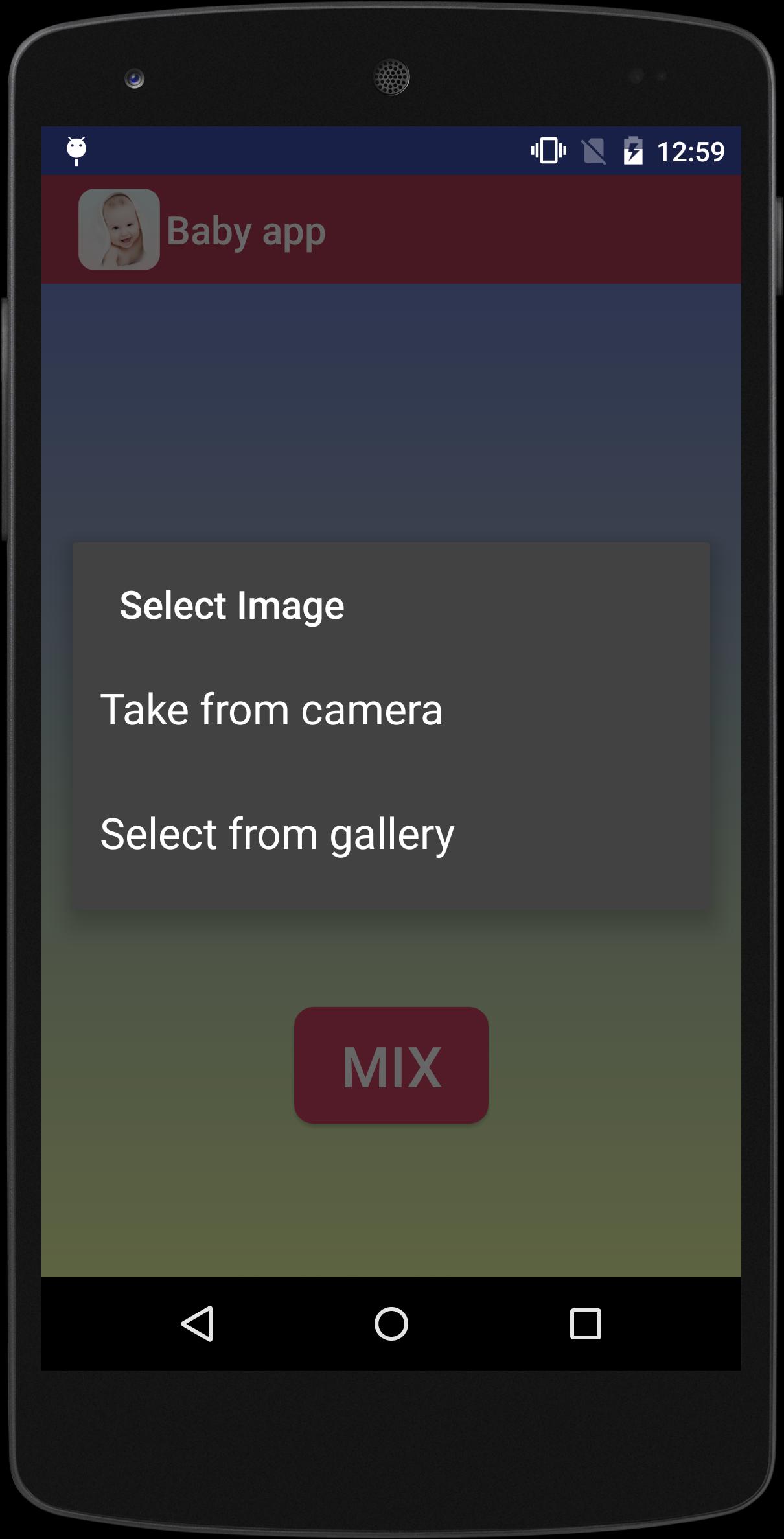Choose Select from gallery option

click(277, 834)
